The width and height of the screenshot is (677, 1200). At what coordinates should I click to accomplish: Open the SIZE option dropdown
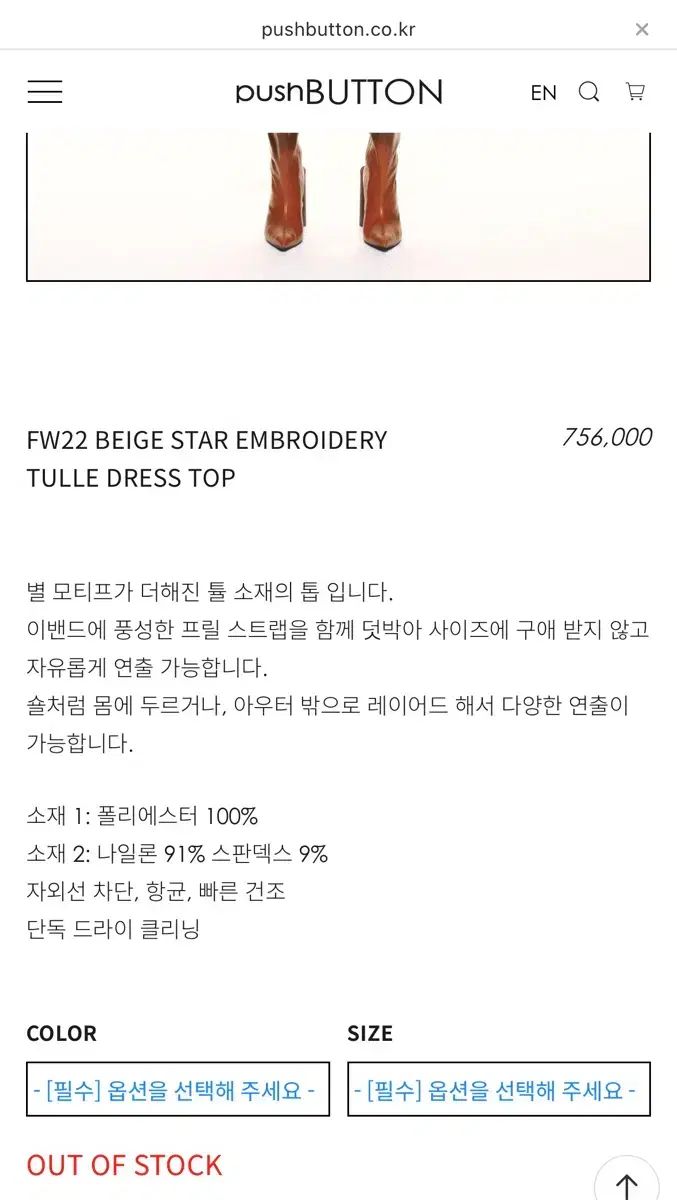499,1089
